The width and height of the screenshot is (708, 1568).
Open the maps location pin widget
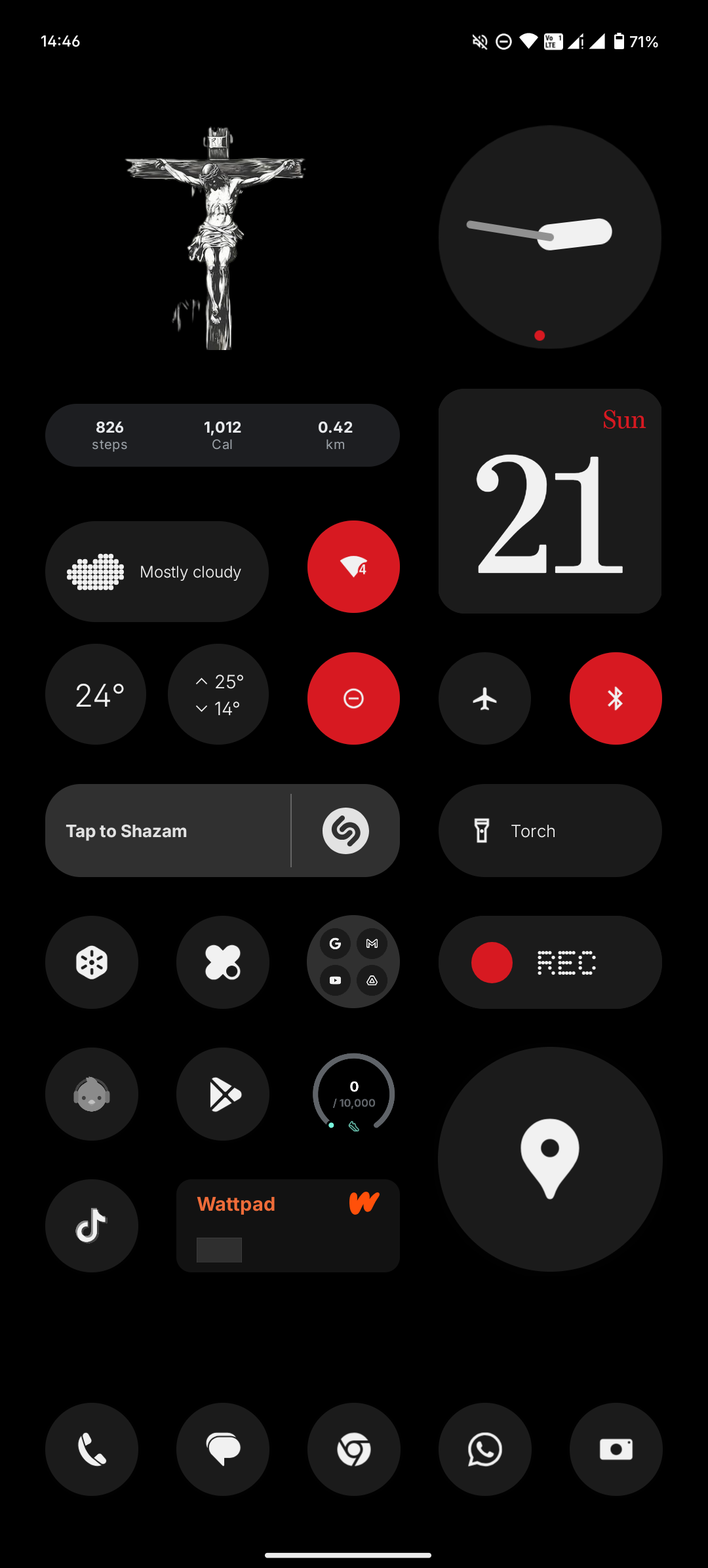click(549, 1159)
